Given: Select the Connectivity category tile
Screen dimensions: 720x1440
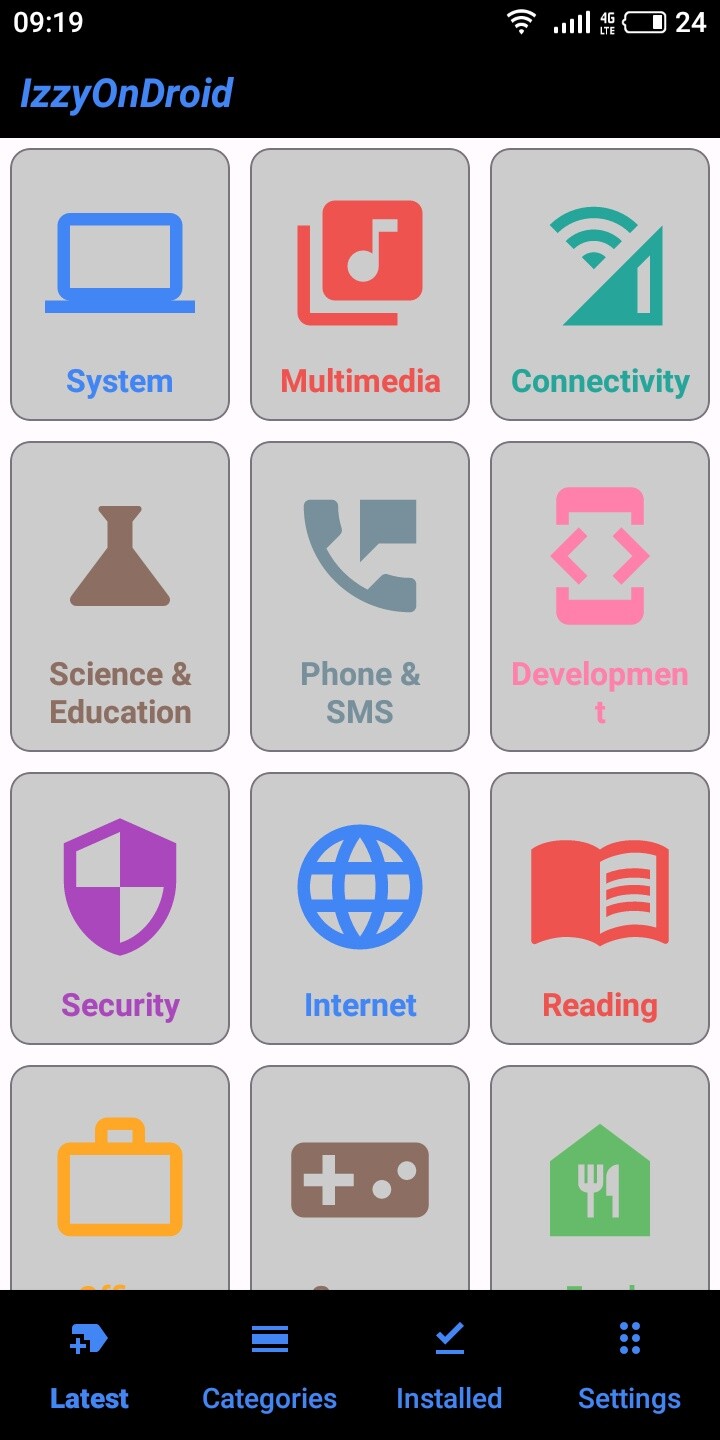Looking at the screenshot, I should 600,285.
